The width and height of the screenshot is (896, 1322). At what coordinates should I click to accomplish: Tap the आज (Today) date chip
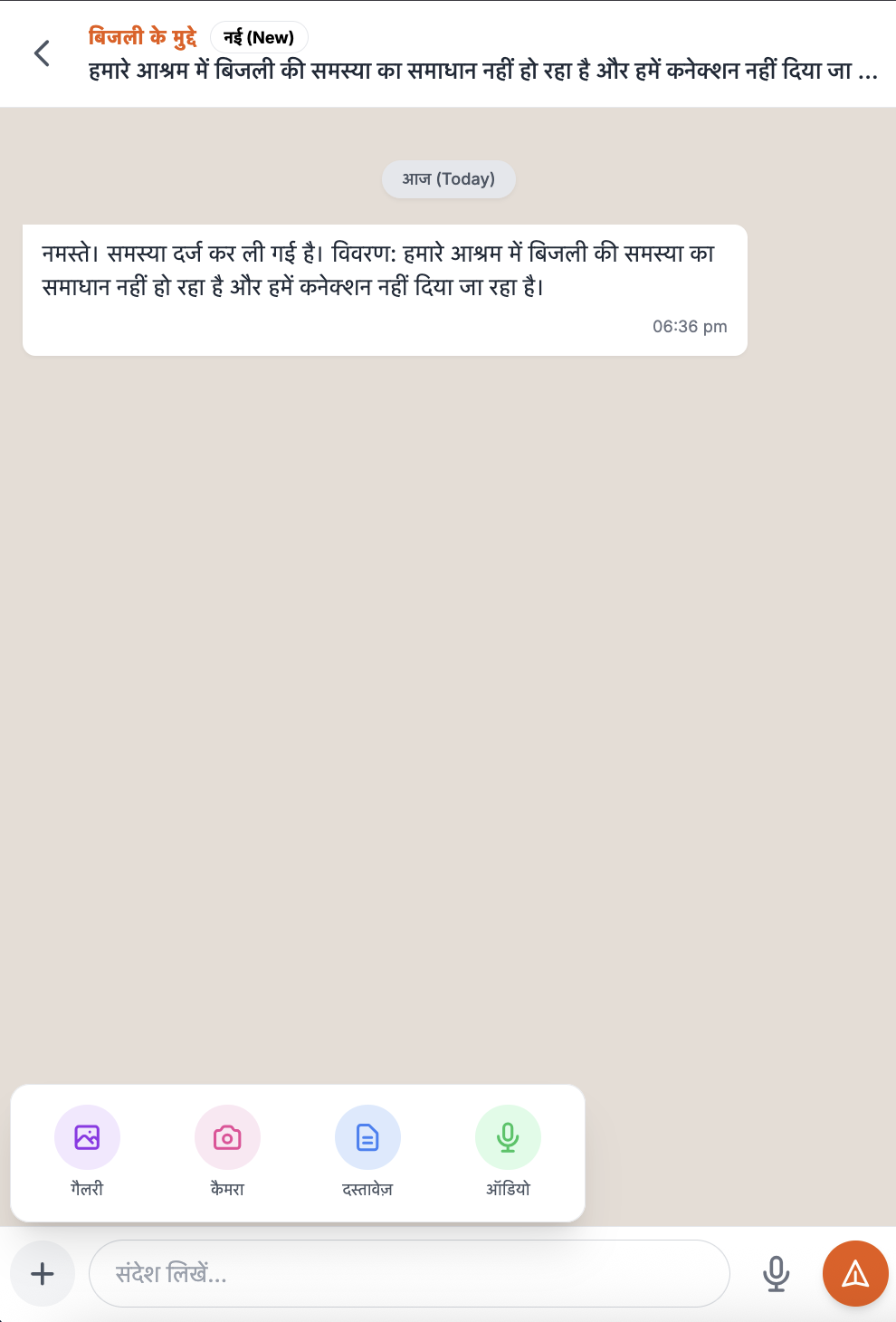[x=448, y=179]
